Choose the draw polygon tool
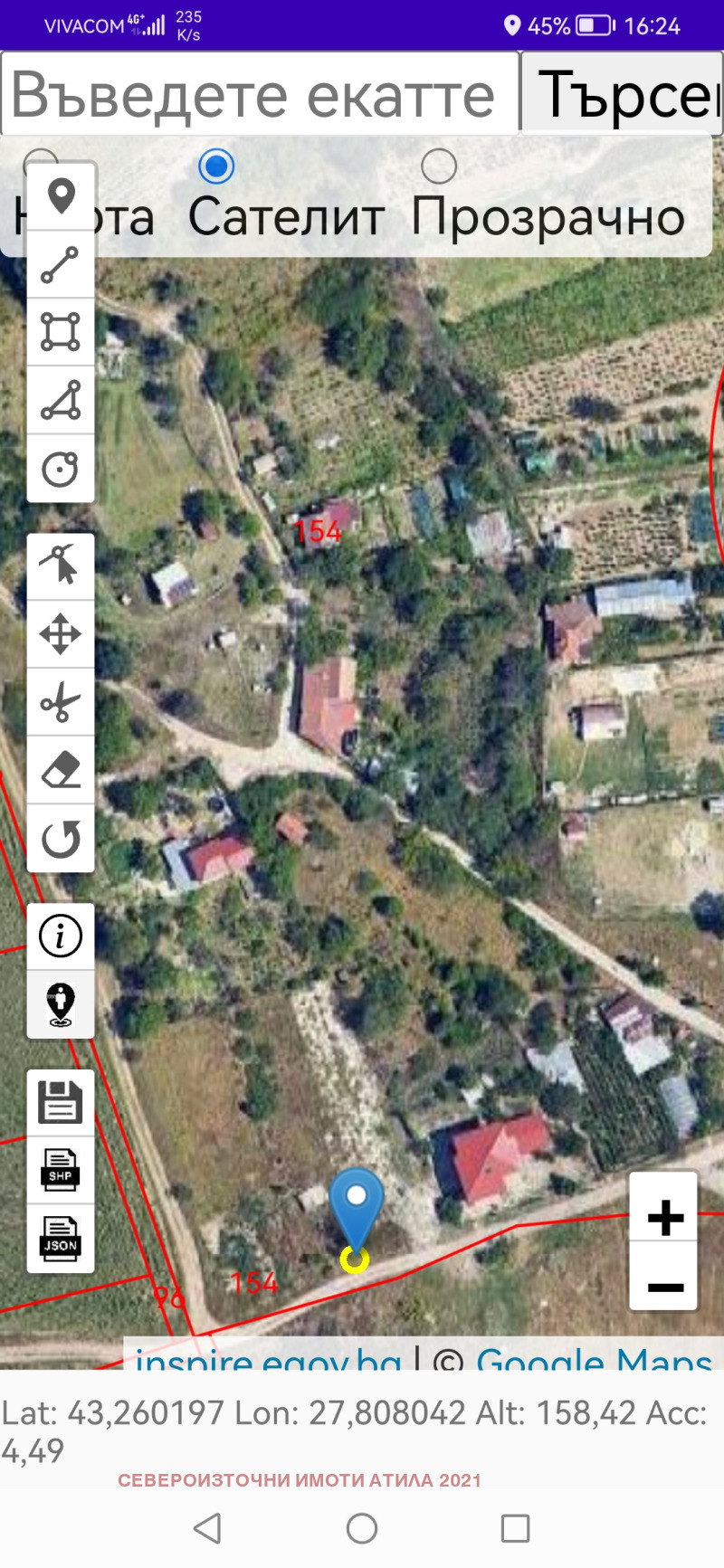Image resolution: width=724 pixels, height=1568 pixels. (61, 400)
